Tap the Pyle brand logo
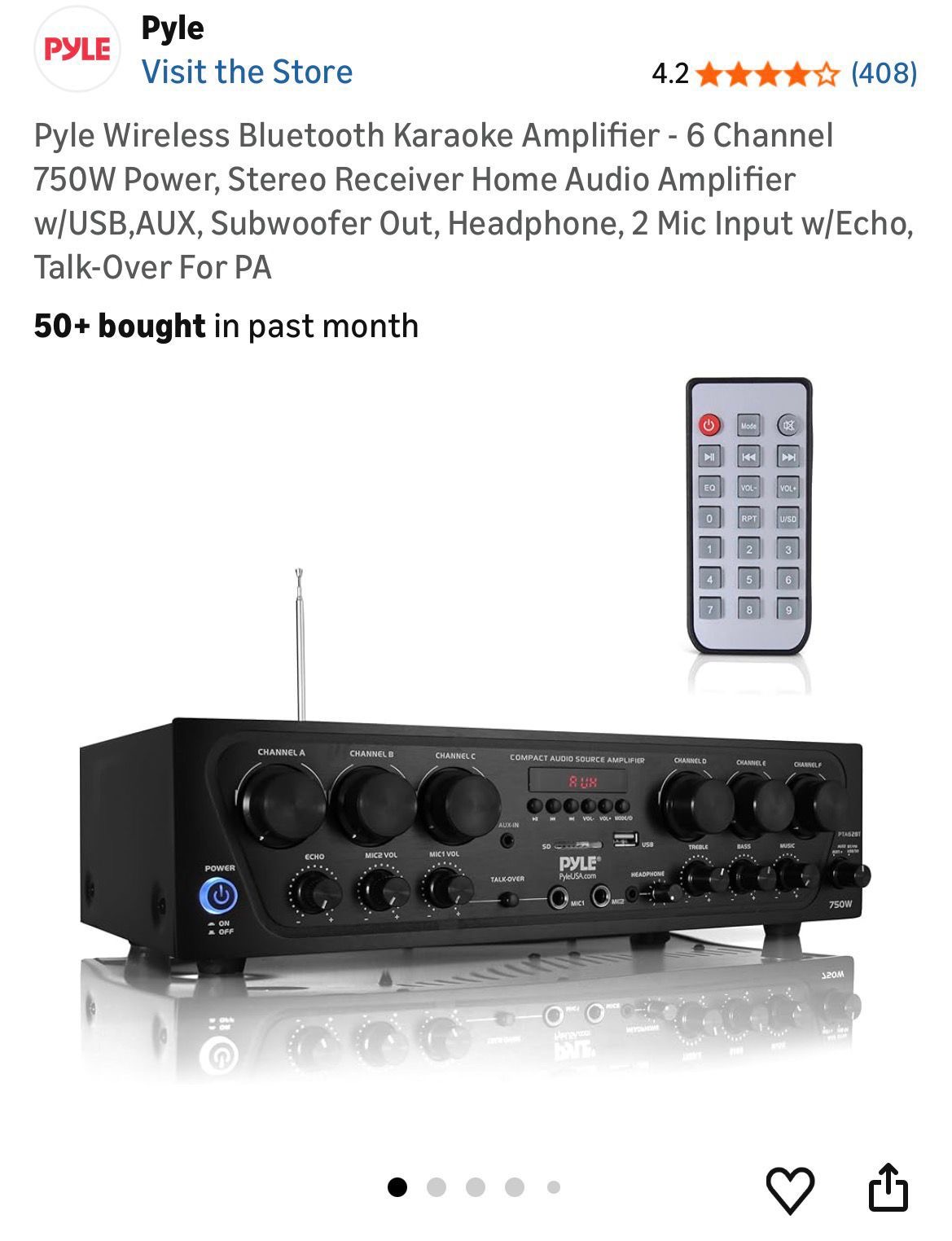The image size is (952, 1241). [77, 49]
